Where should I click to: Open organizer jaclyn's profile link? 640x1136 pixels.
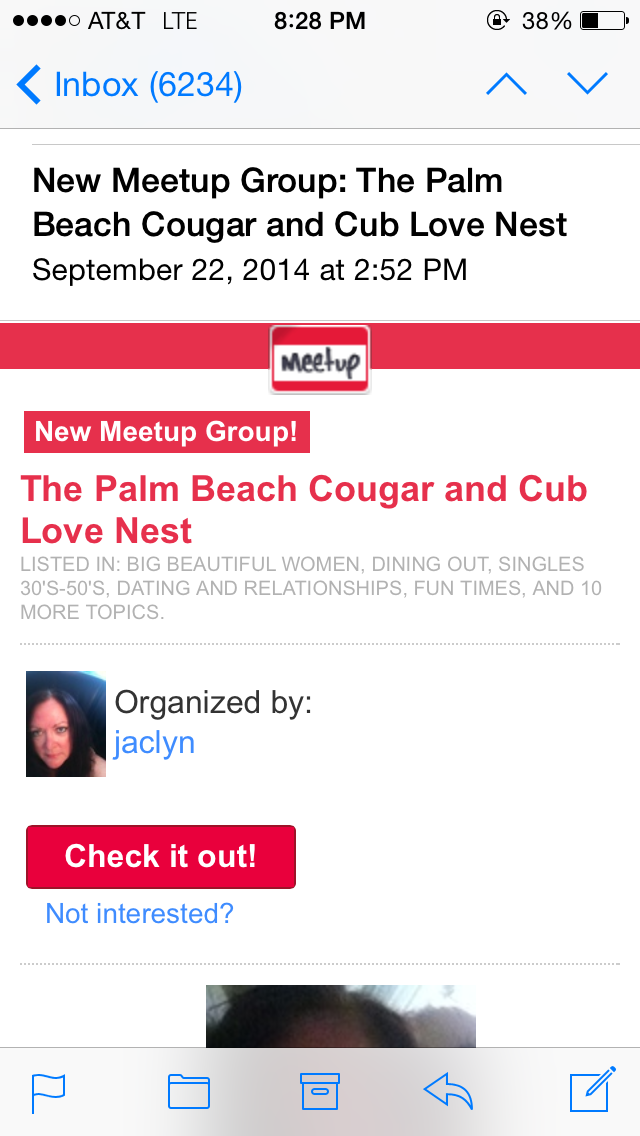tap(154, 743)
